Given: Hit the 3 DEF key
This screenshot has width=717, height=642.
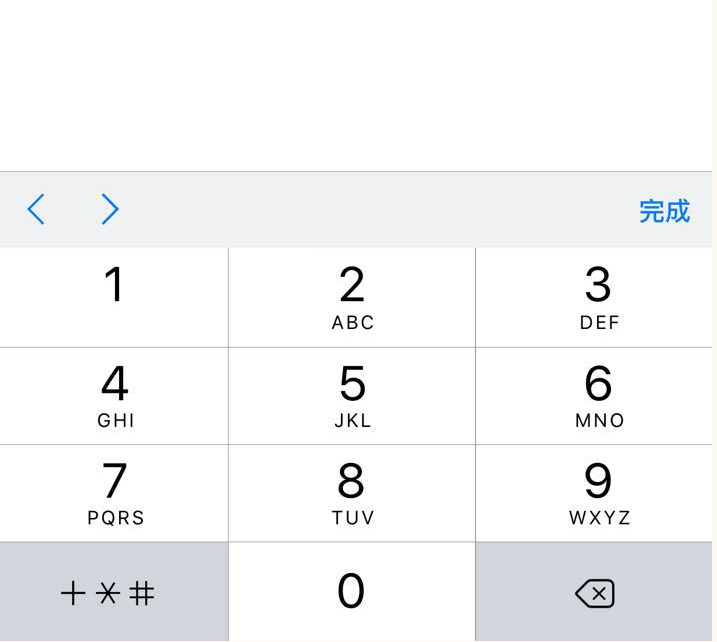Looking at the screenshot, I should [x=597, y=297].
